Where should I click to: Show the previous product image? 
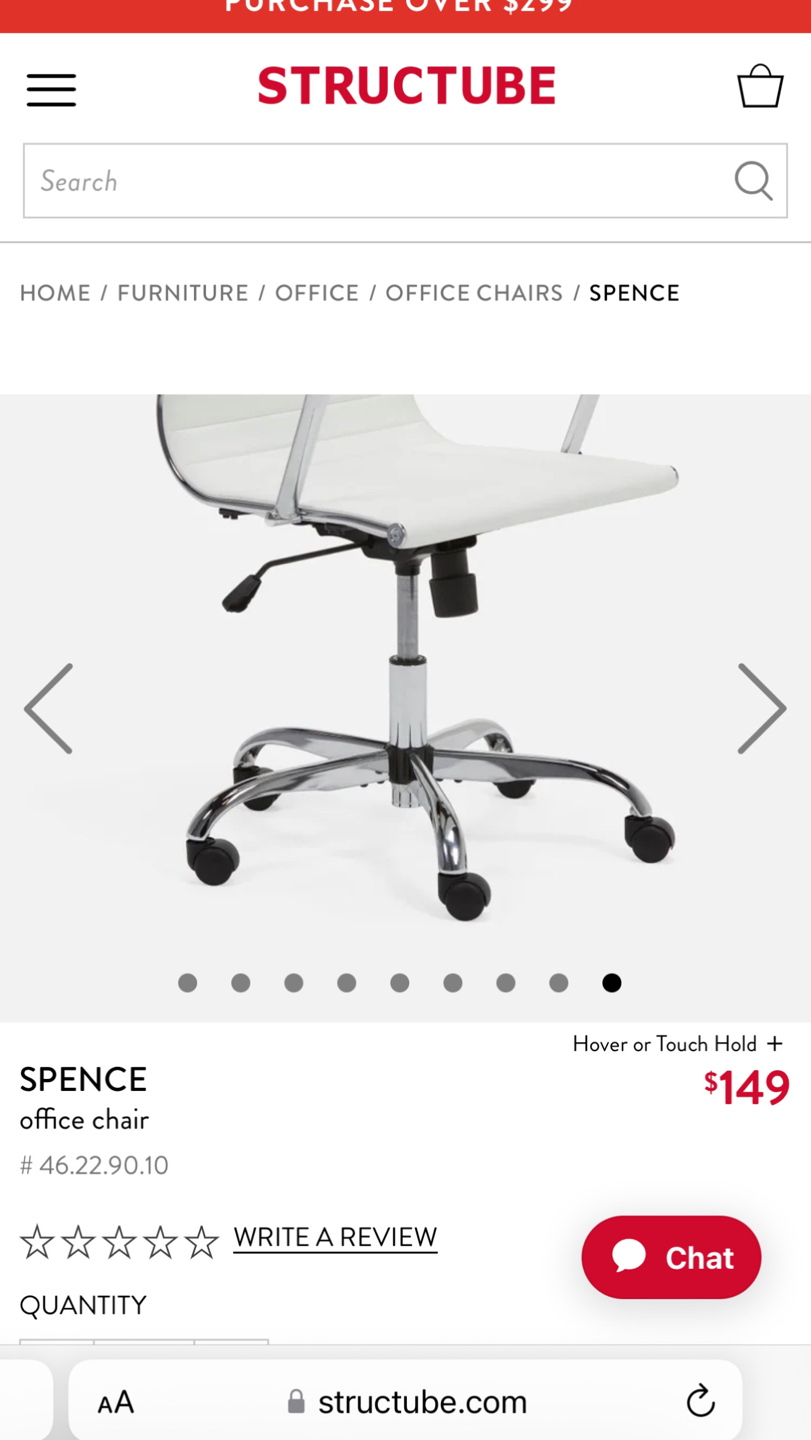pyautogui.click(x=49, y=708)
